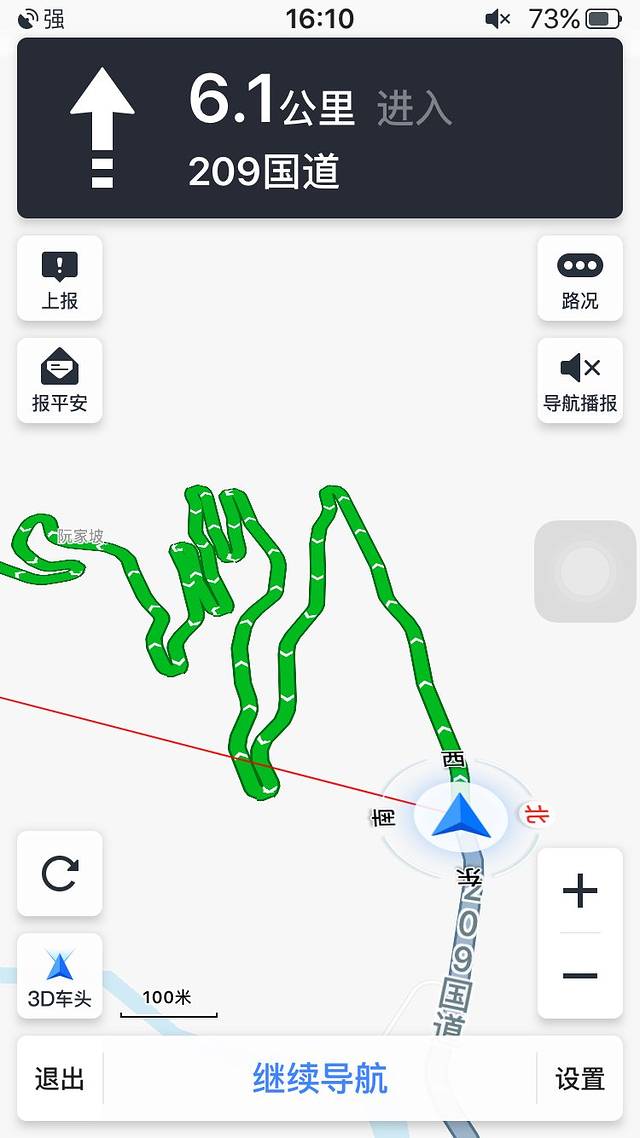Viewport: 640px width, 1138px height.
Task: Zoom out of the map
Action: click(x=580, y=976)
